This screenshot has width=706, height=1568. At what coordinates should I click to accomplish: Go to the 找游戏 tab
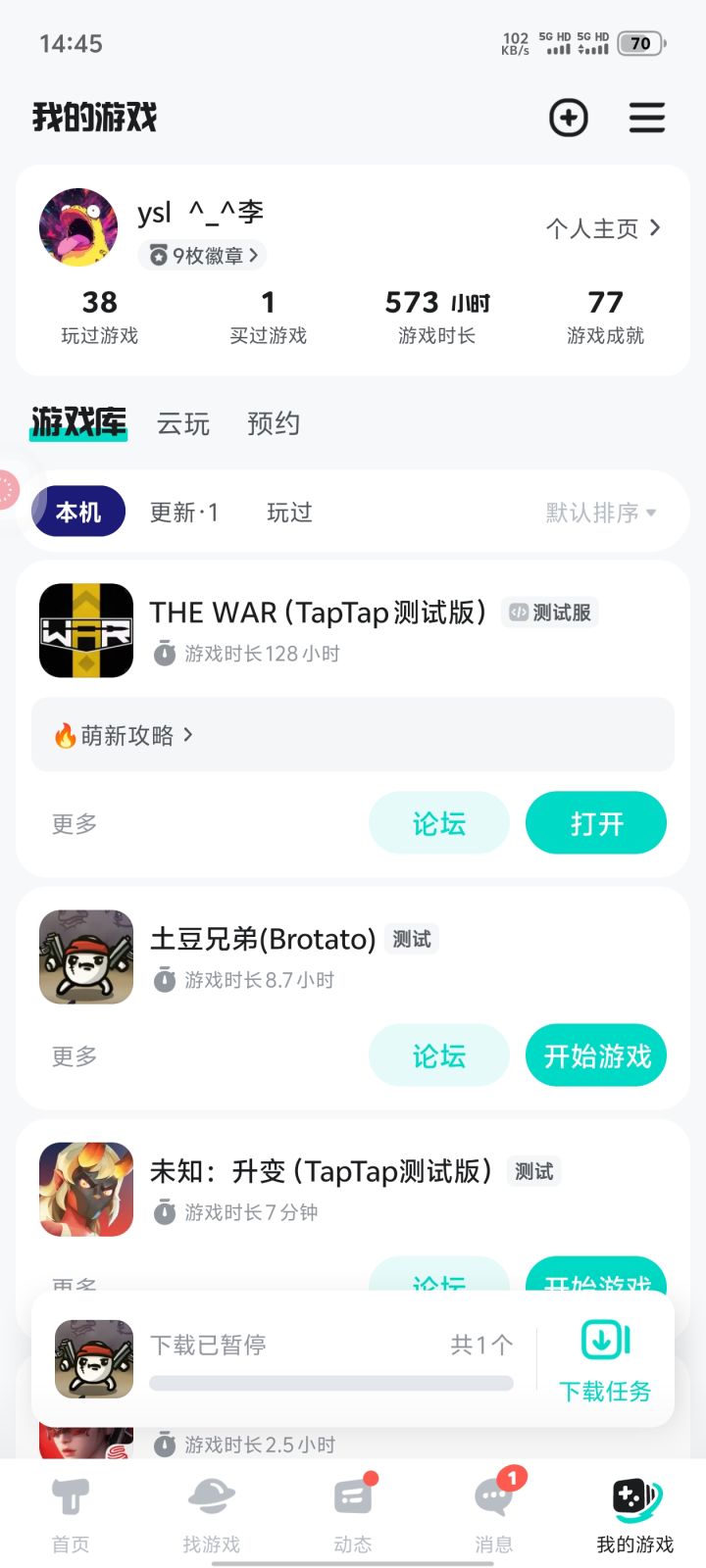211,1514
